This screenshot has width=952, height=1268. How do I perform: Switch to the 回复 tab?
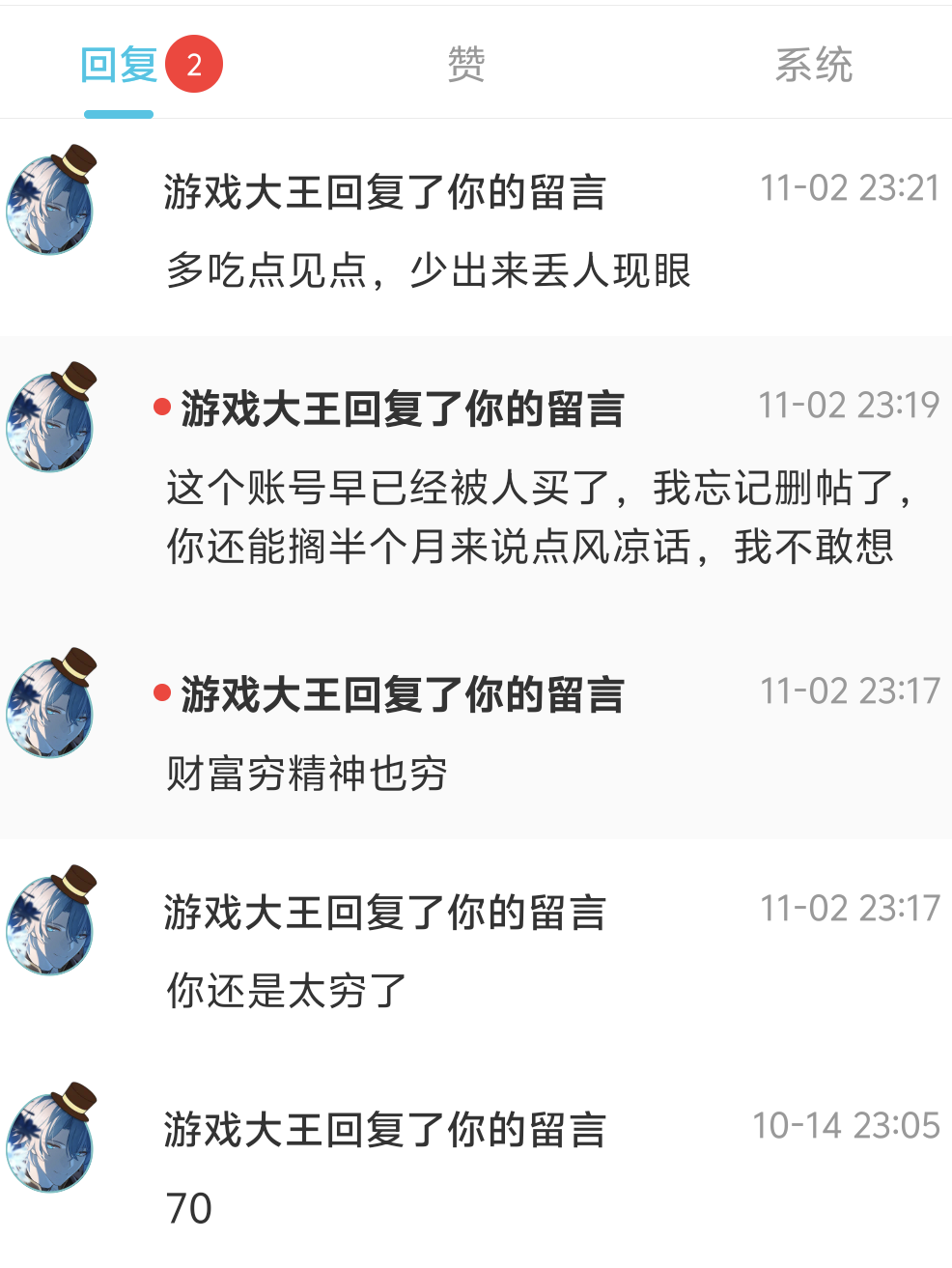click(x=119, y=66)
